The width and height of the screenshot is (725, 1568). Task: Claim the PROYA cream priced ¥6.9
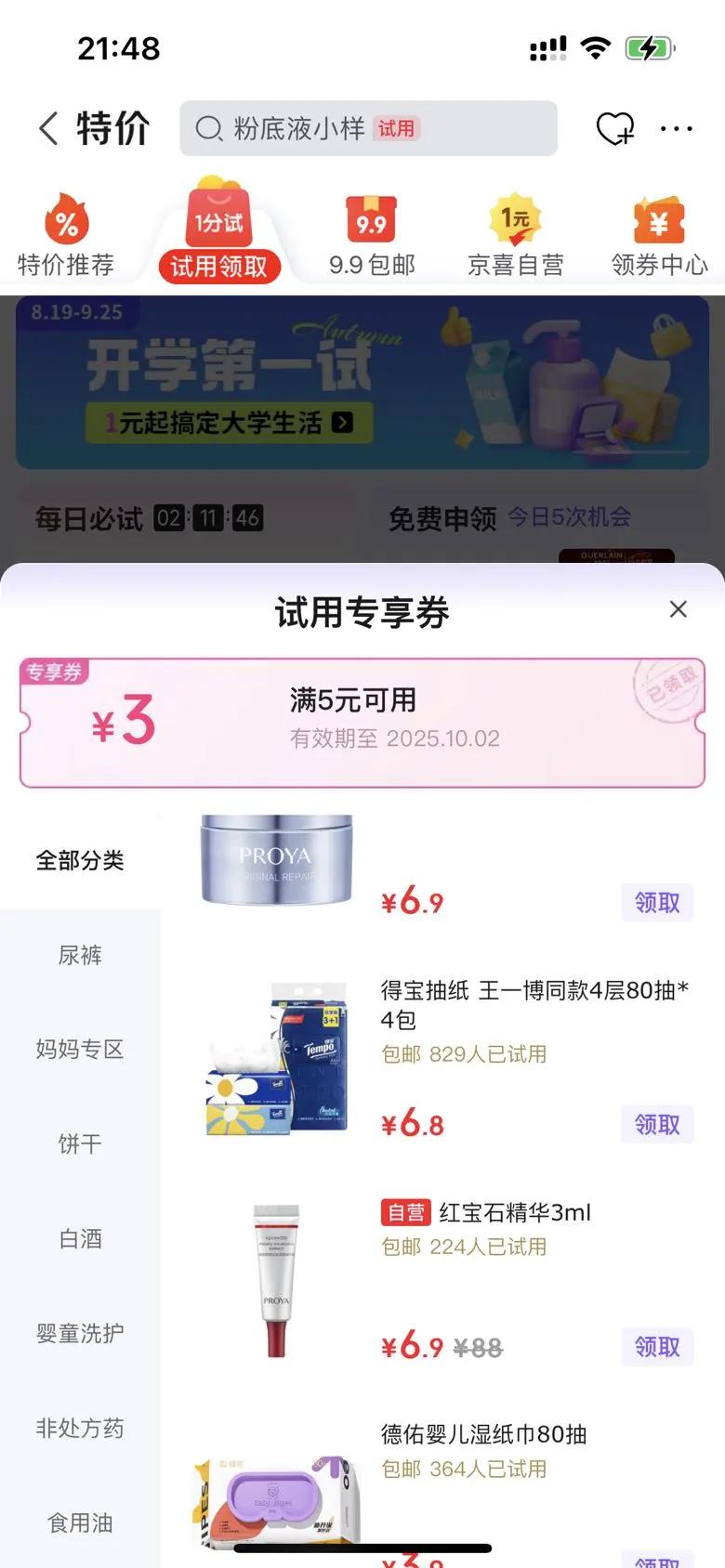656,902
